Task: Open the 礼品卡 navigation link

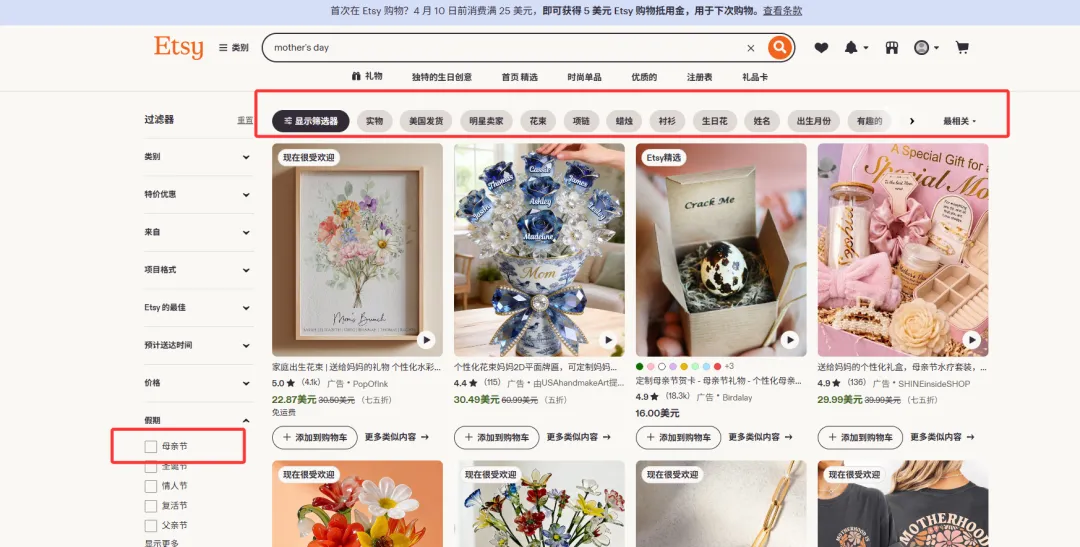Action: (x=755, y=77)
